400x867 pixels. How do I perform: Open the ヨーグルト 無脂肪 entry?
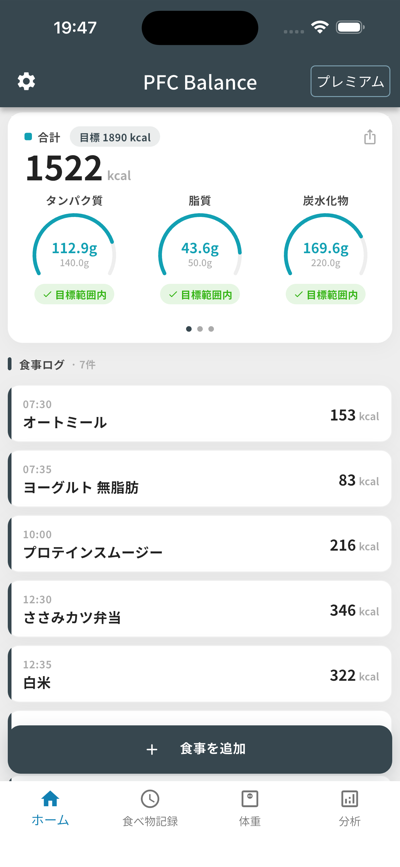tap(200, 479)
